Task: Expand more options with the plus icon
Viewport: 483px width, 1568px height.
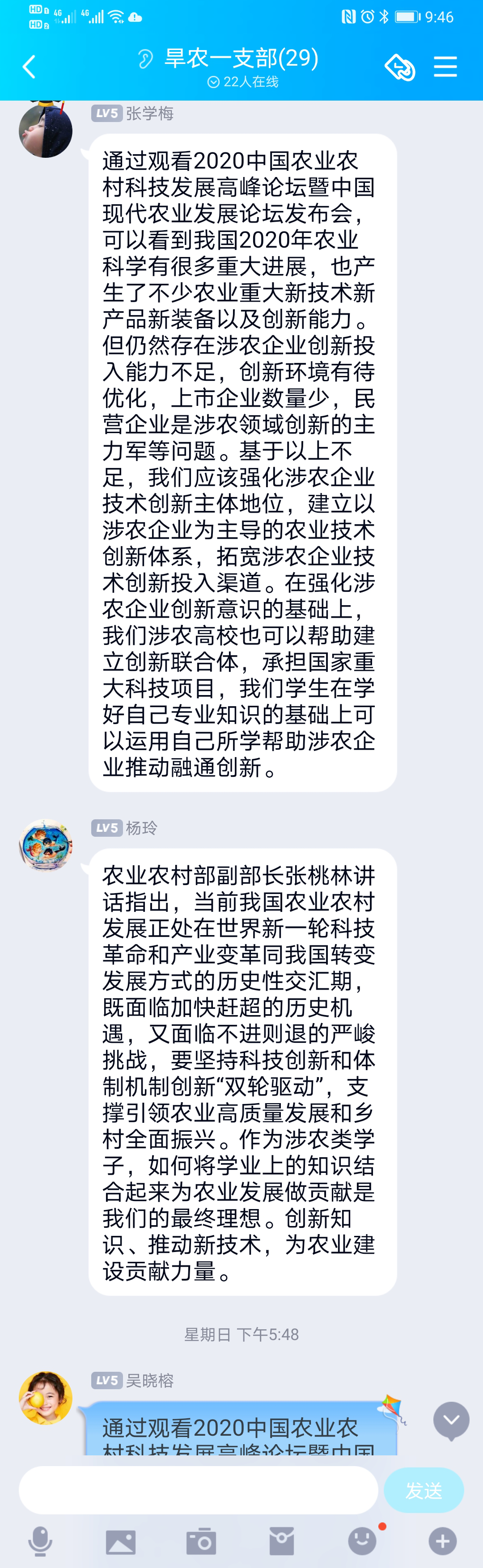Action: point(443,1541)
